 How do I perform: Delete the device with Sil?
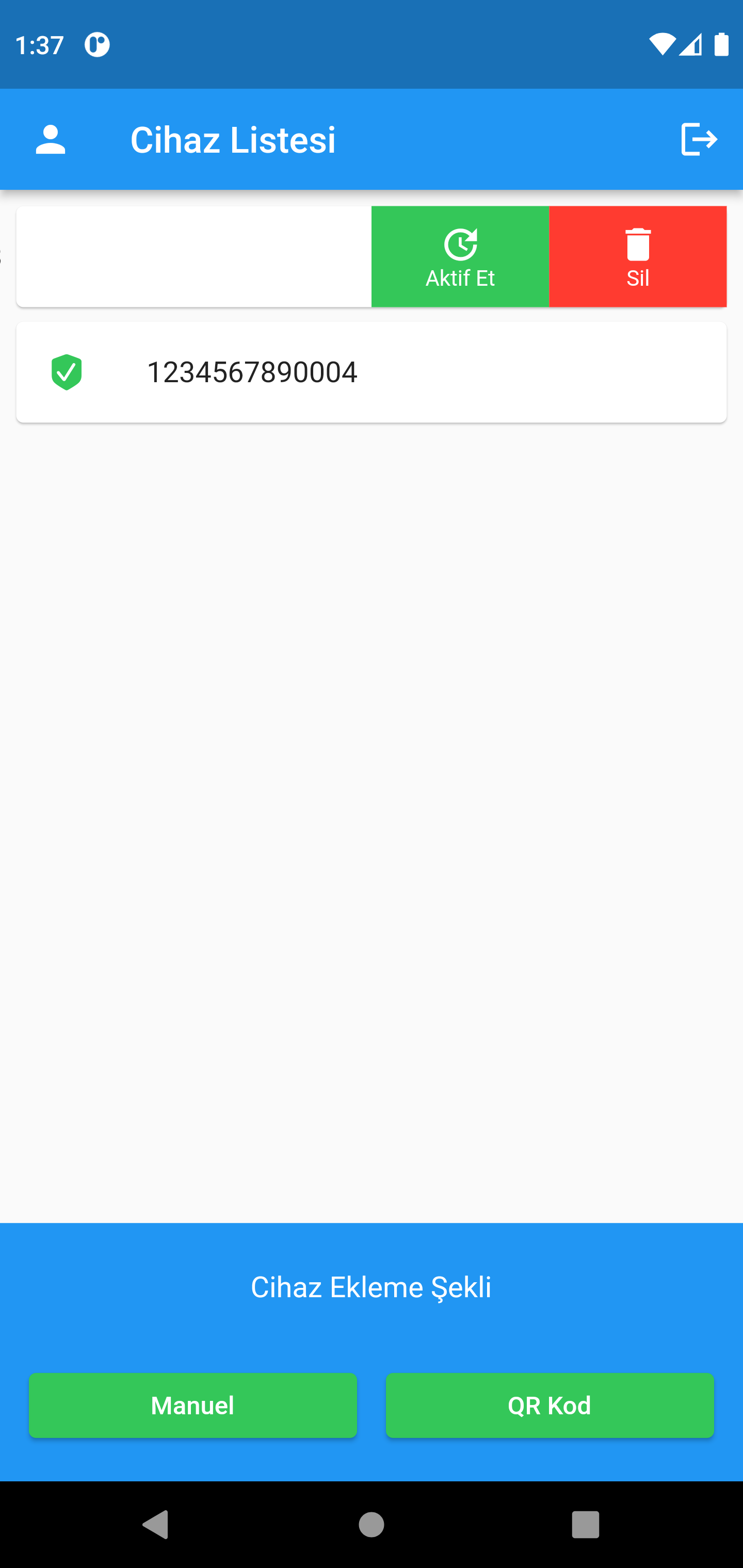tap(638, 257)
